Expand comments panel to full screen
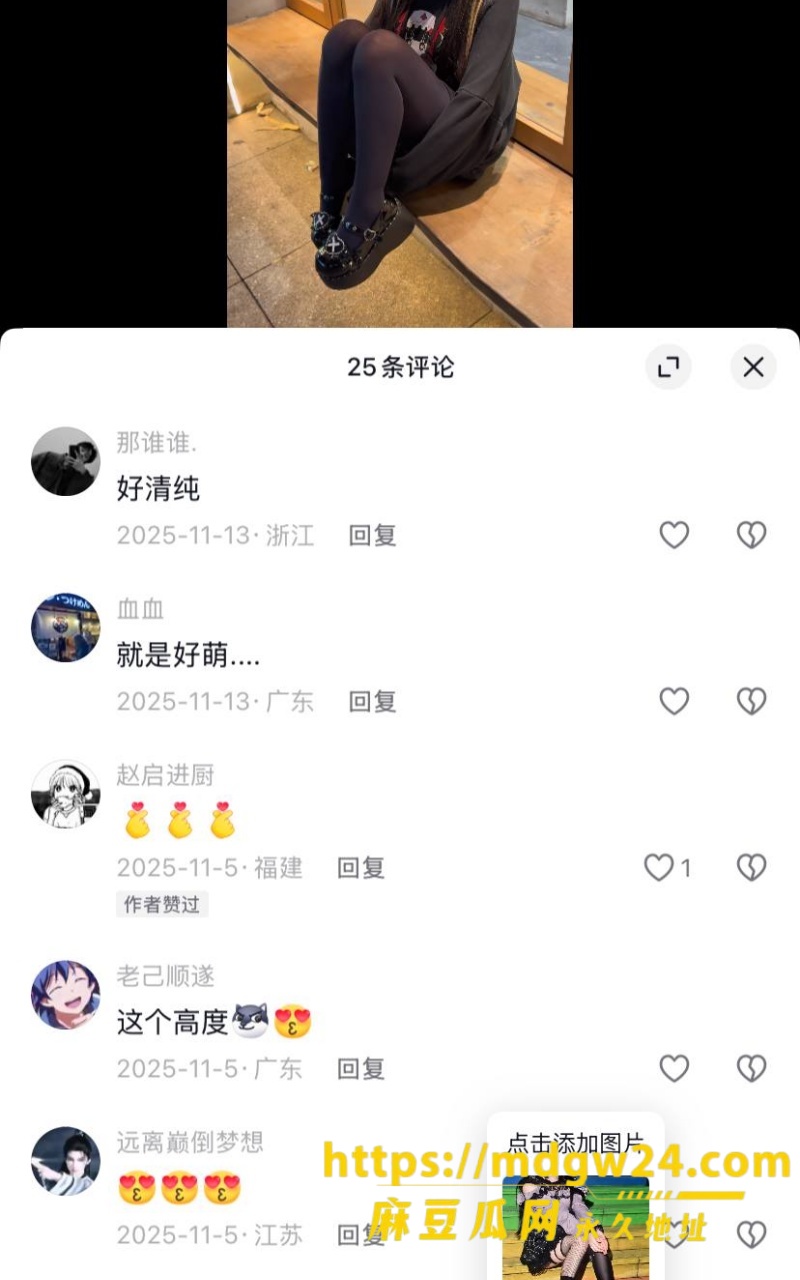 click(x=668, y=367)
